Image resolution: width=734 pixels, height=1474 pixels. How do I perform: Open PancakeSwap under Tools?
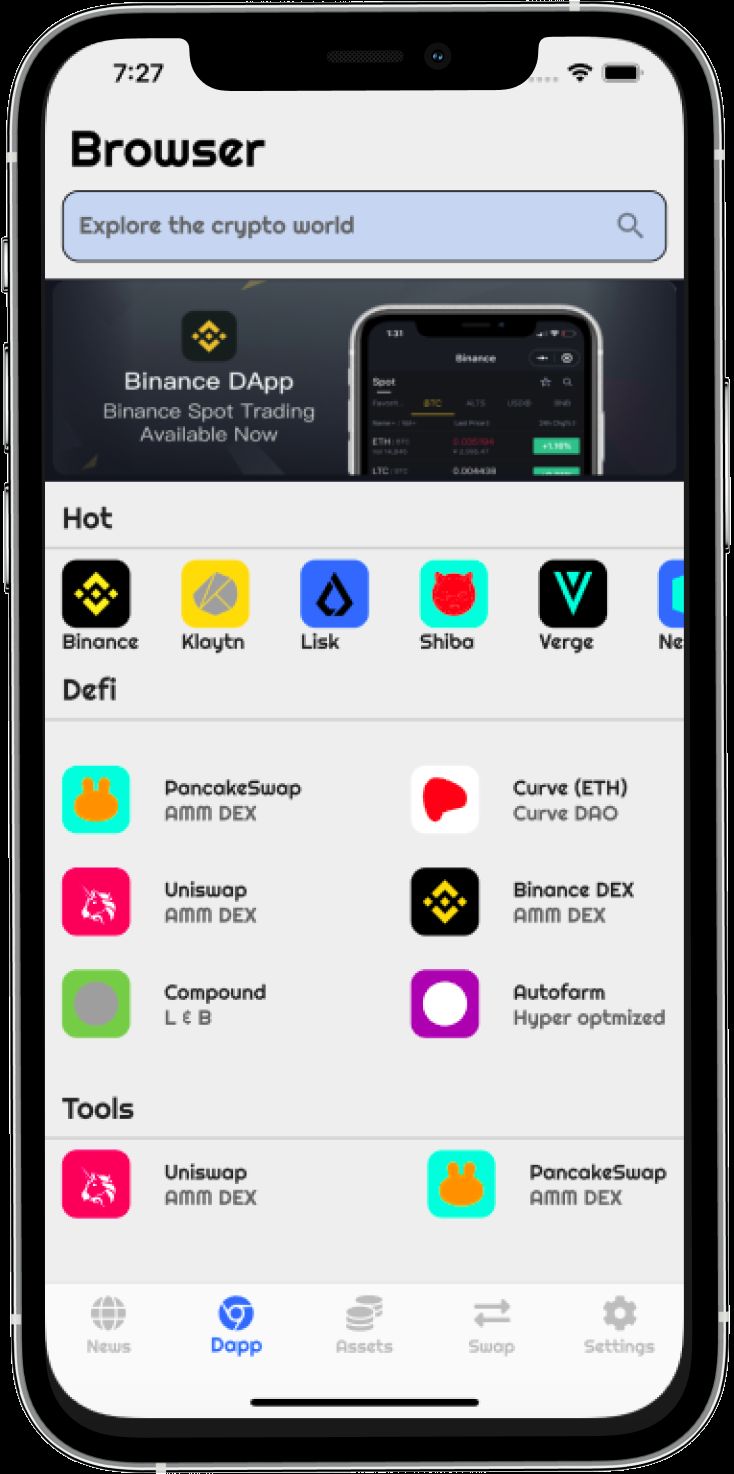tap(547, 1184)
